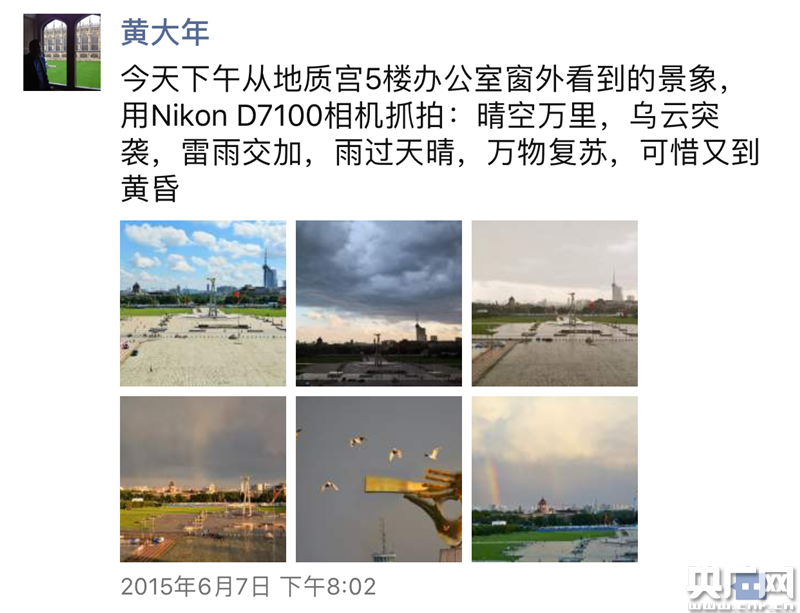800x613 pixels.
Task: Open the rainbow beside bright cloud photo
Action: [554, 478]
